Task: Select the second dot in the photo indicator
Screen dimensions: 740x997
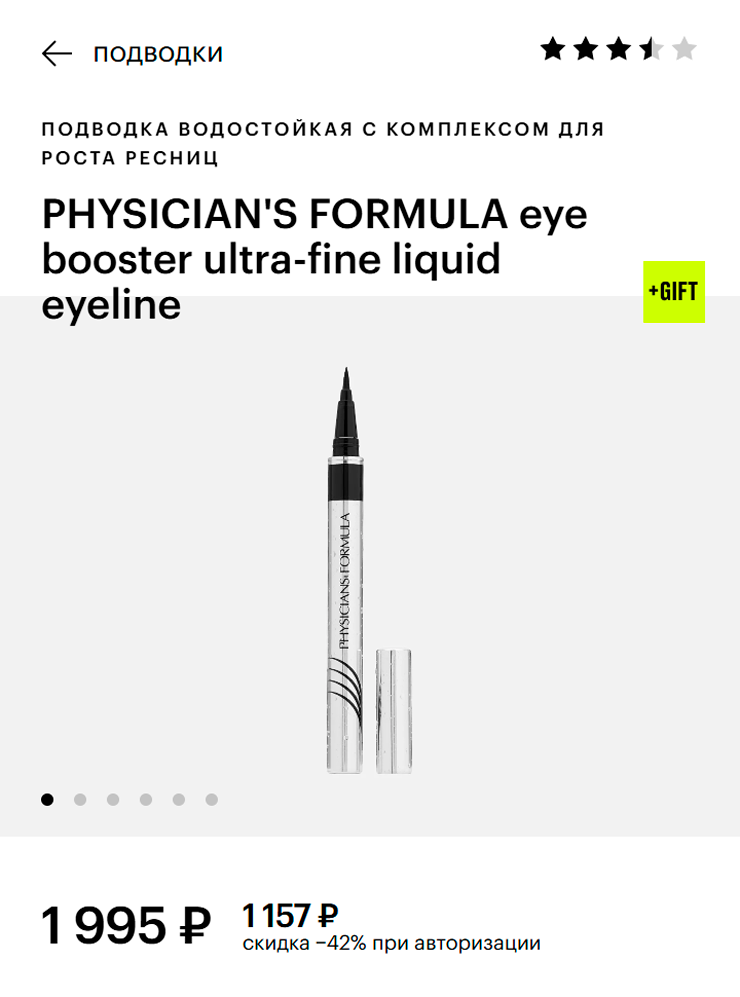Action: click(80, 799)
